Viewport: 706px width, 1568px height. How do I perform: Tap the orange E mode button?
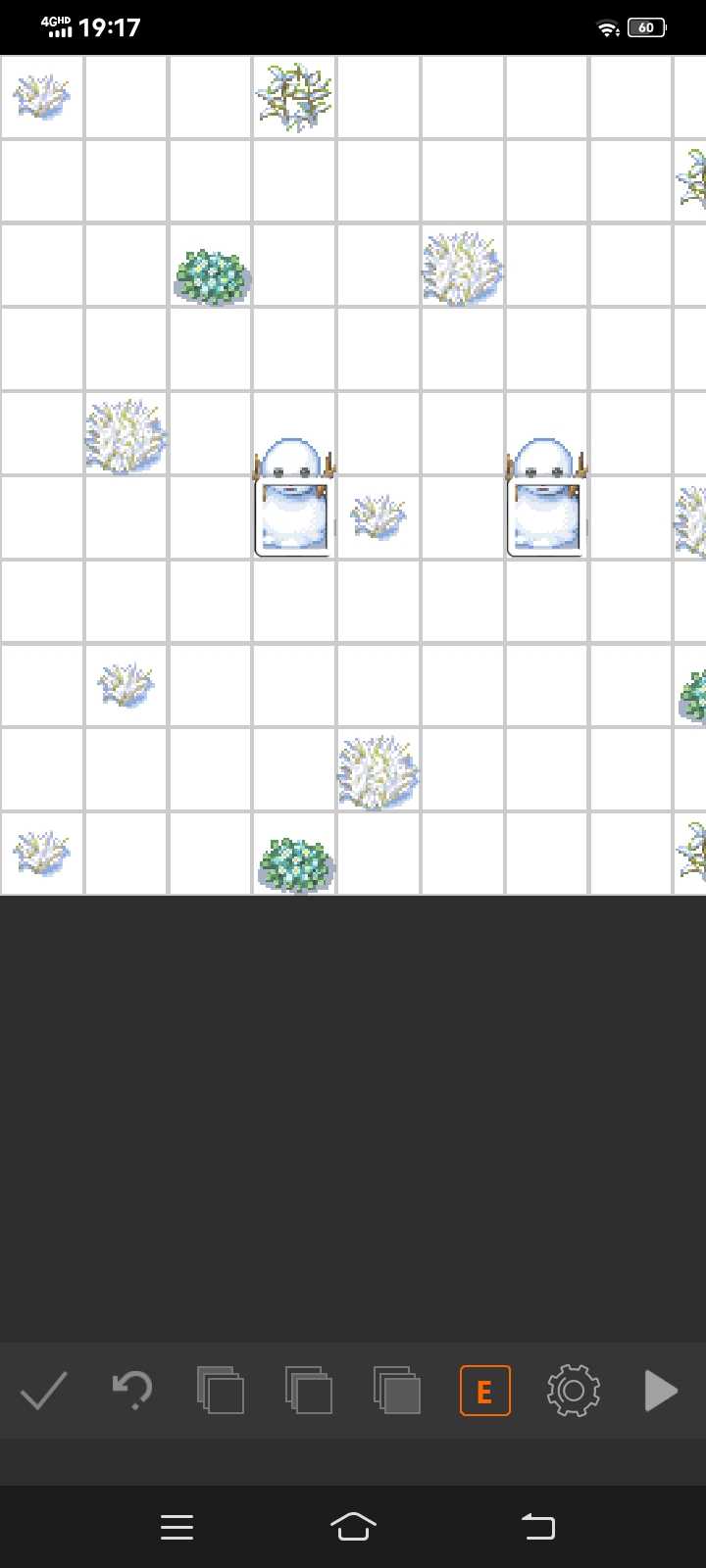point(485,1391)
